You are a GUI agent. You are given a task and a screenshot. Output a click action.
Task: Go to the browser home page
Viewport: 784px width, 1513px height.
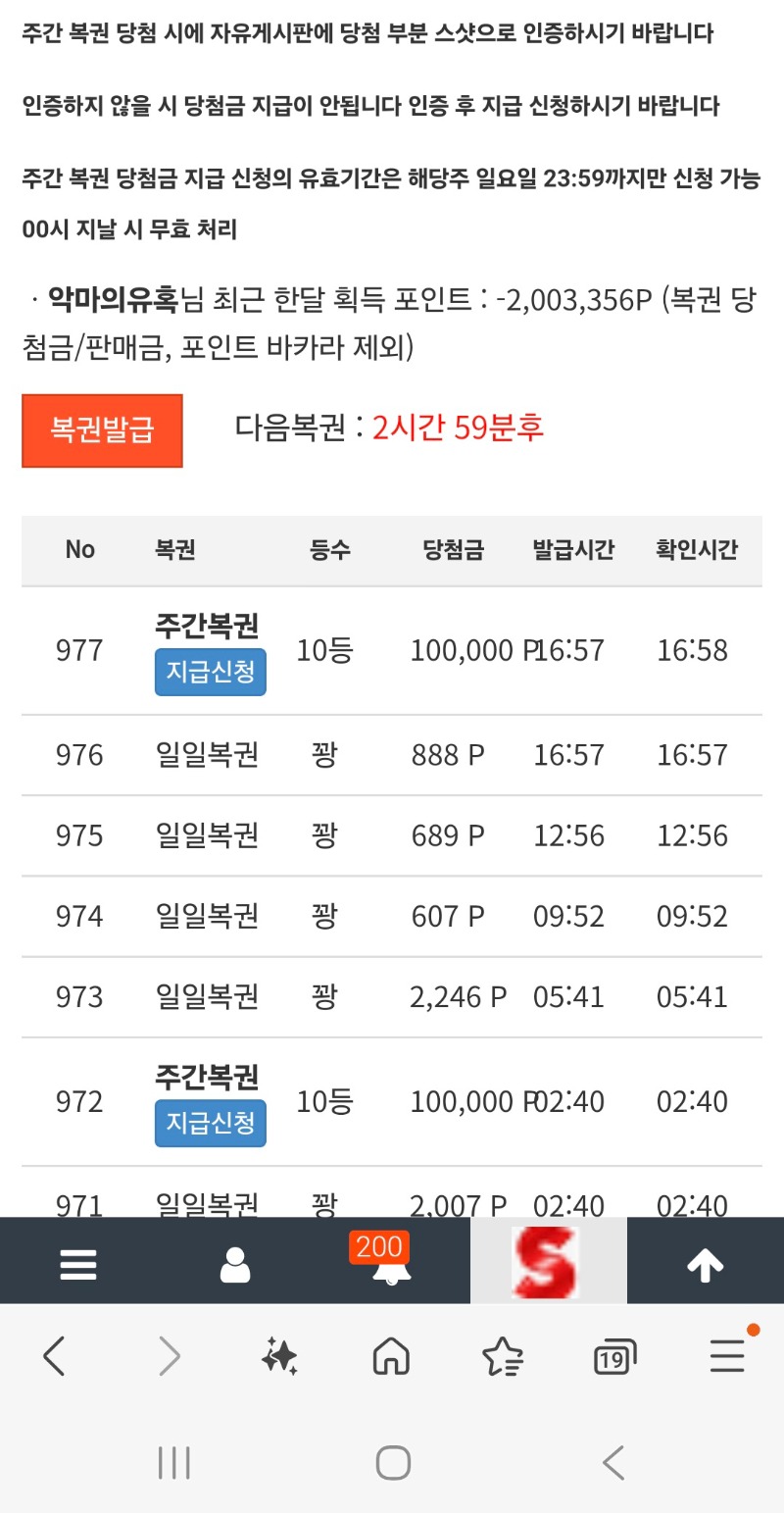click(x=391, y=1357)
